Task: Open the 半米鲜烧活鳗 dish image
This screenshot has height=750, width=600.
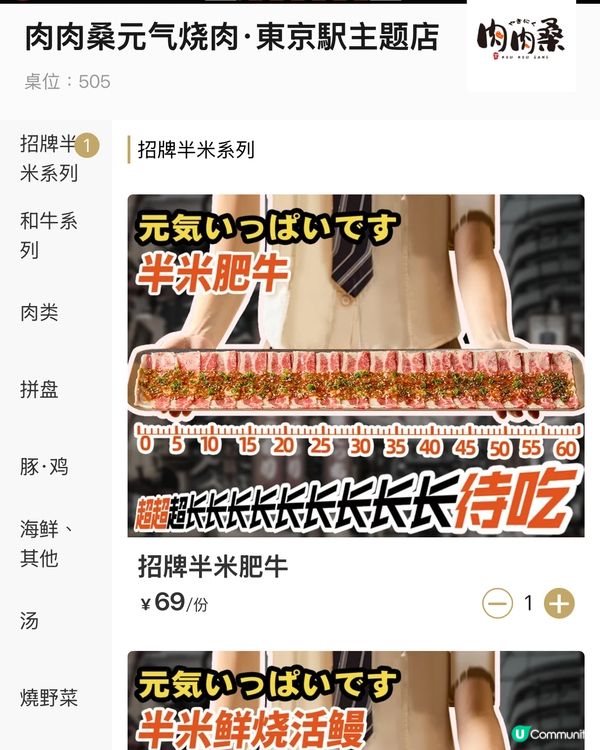Action: (355, 700)
